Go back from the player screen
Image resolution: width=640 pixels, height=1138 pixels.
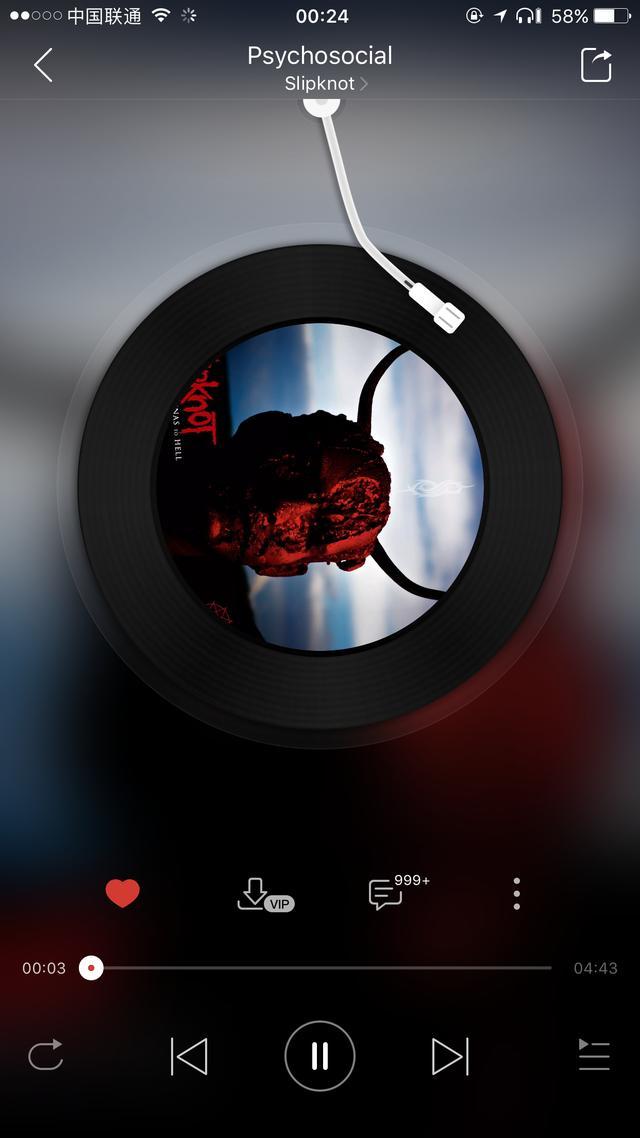tap(43, 66)
